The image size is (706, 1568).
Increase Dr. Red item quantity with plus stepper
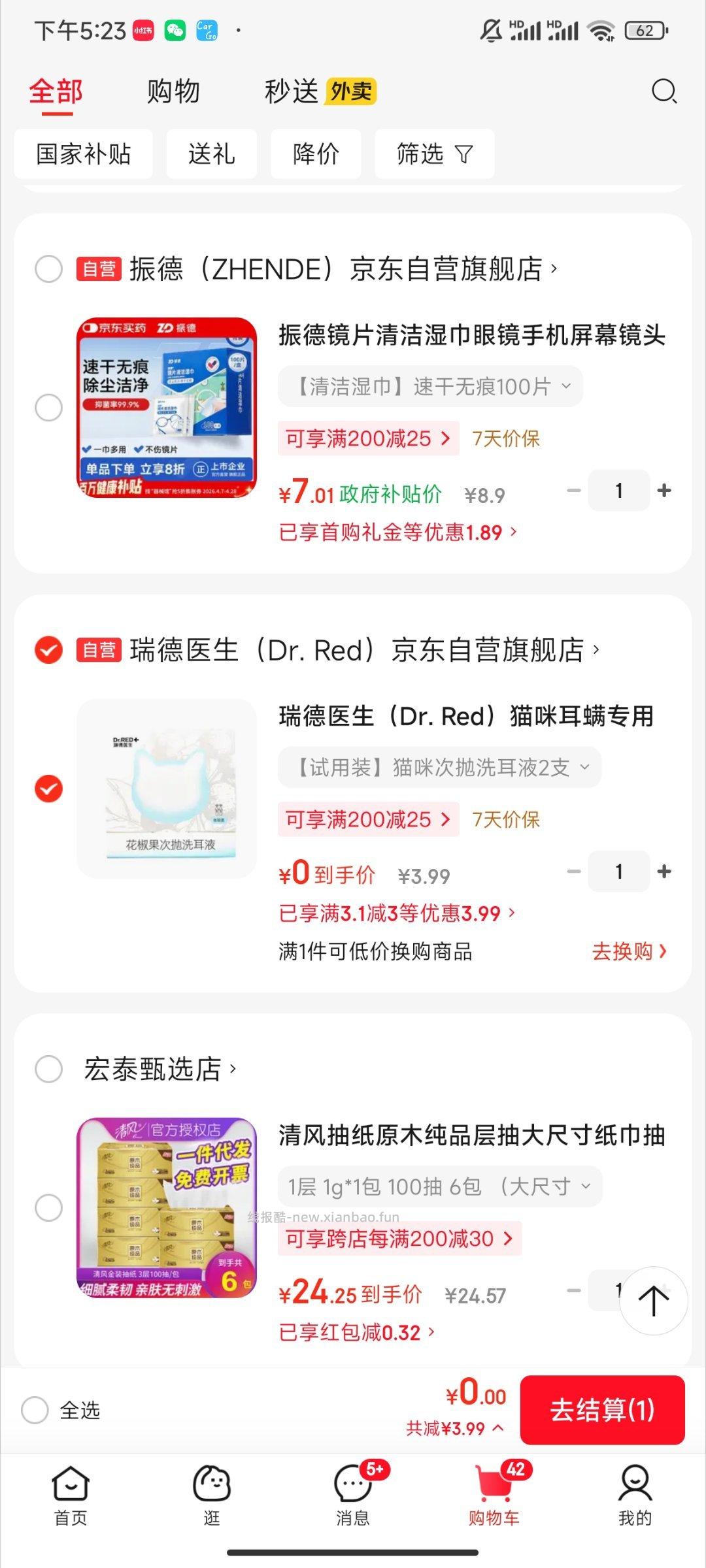click(x=665, y=871)
